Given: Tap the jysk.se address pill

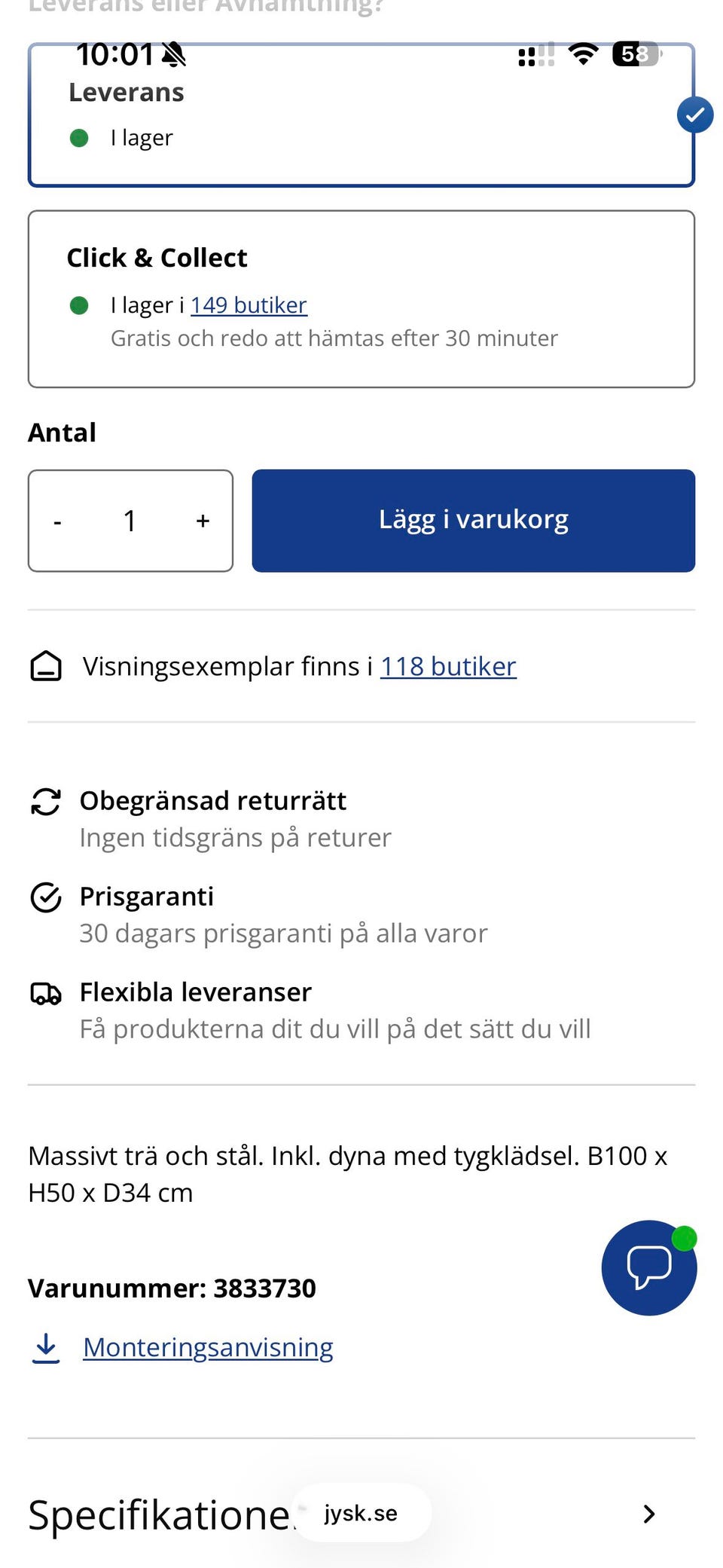Looking at the screenshot, I should coord(361,1513).
